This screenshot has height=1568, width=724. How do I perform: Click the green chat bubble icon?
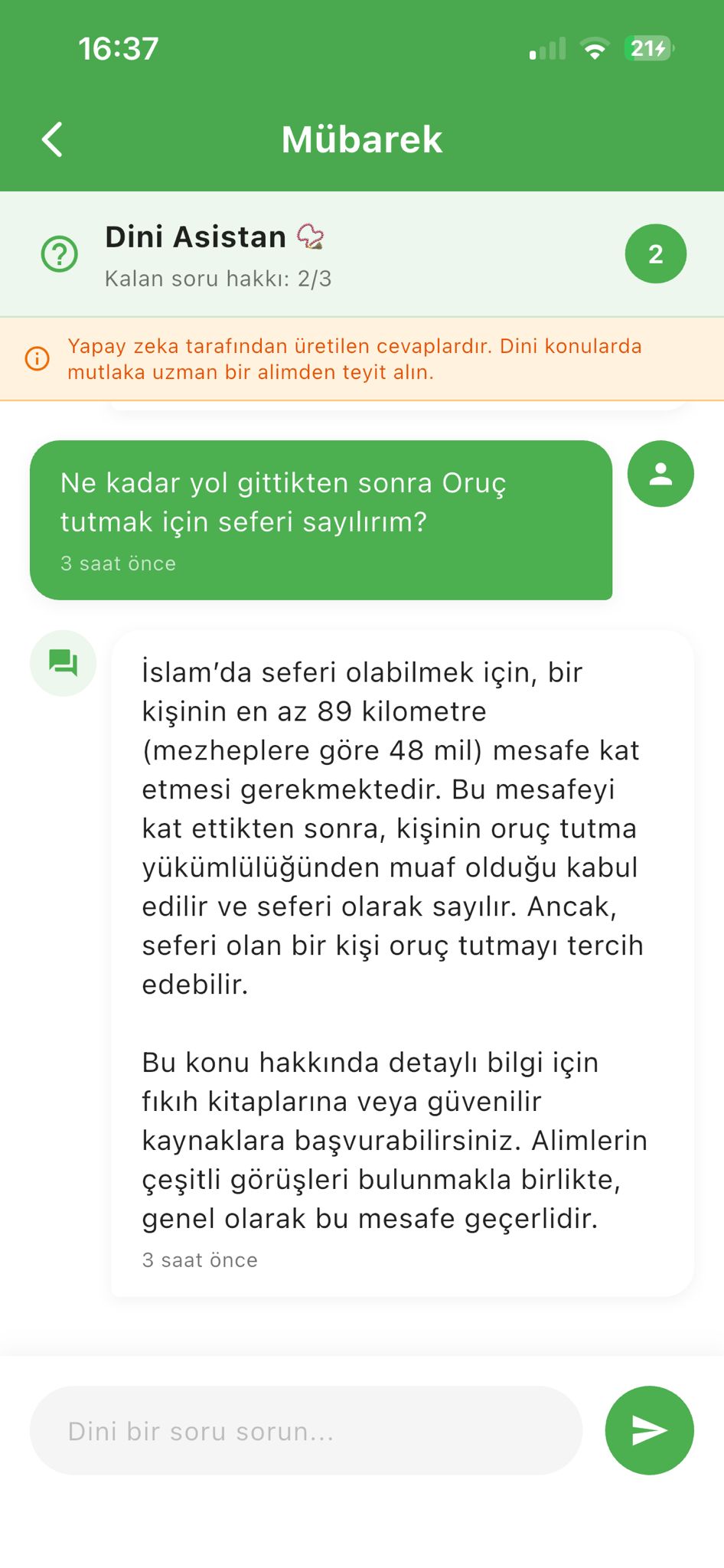[x=63, y=663]
